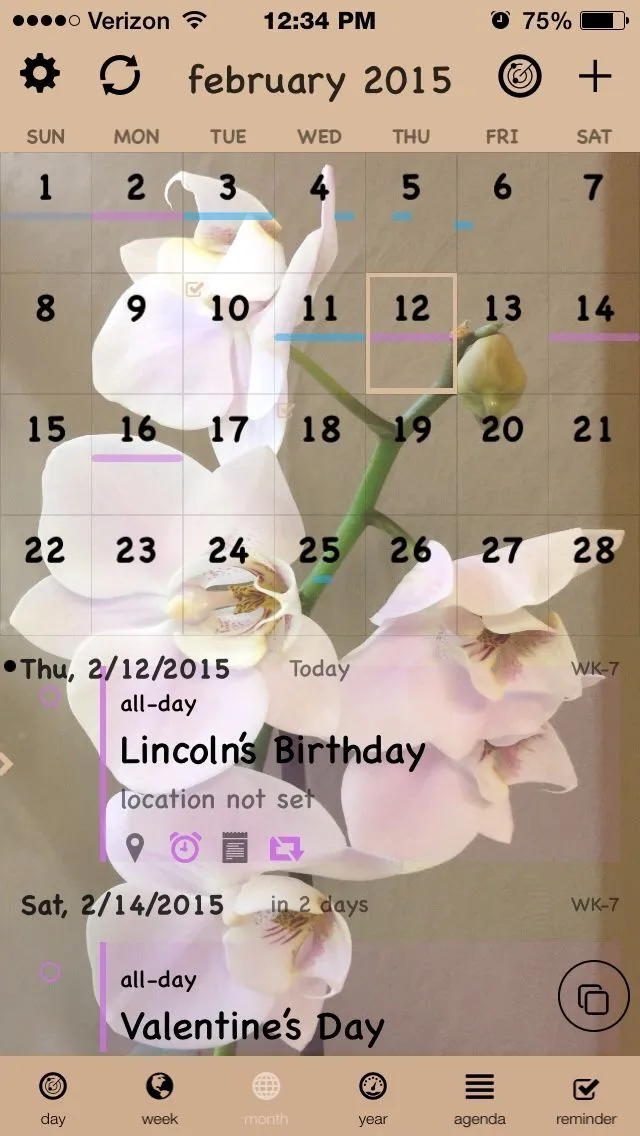Open the Lincoln's Birthday event
Image resolution: width=640 pixels, height=1136 pixels.
[272, 752]
